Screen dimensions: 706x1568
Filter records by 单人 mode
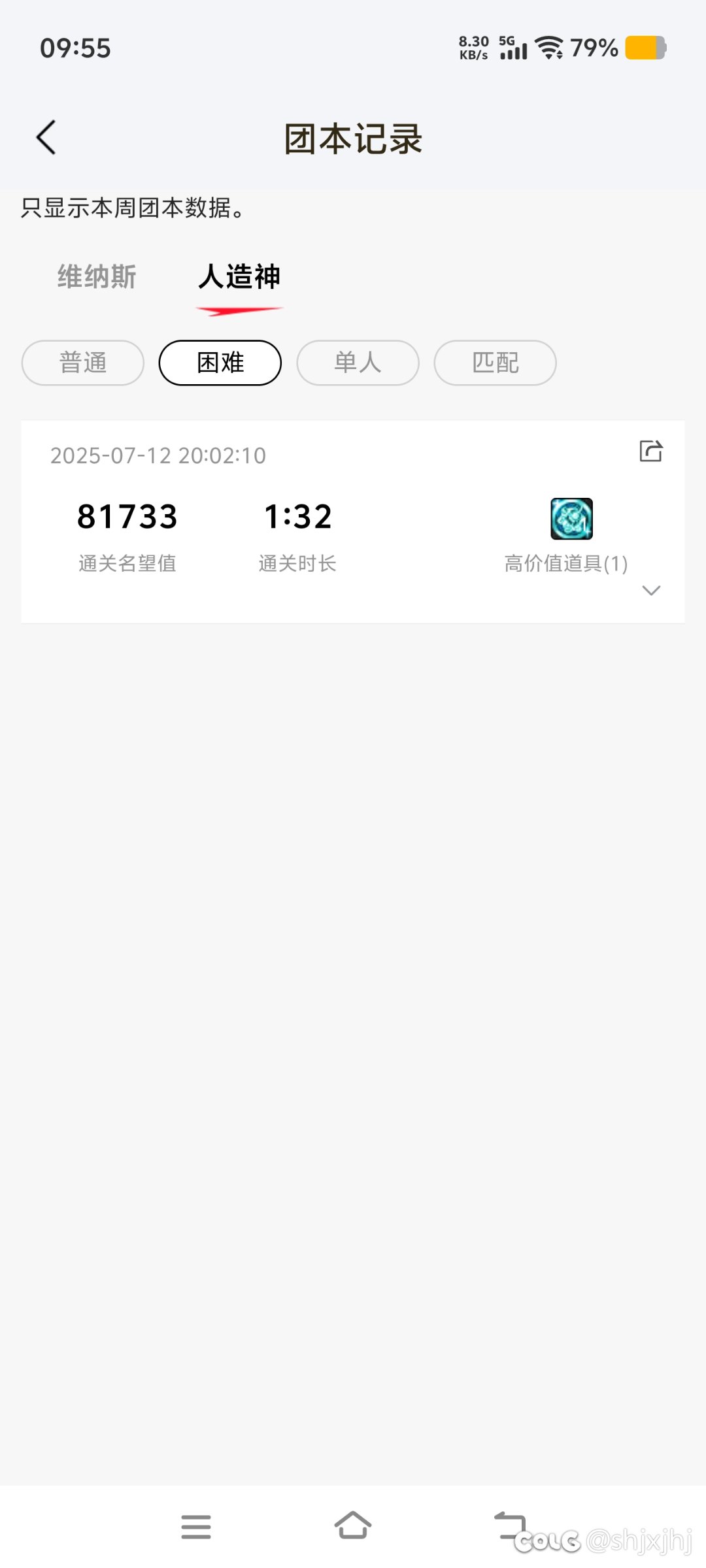point(358,363)
